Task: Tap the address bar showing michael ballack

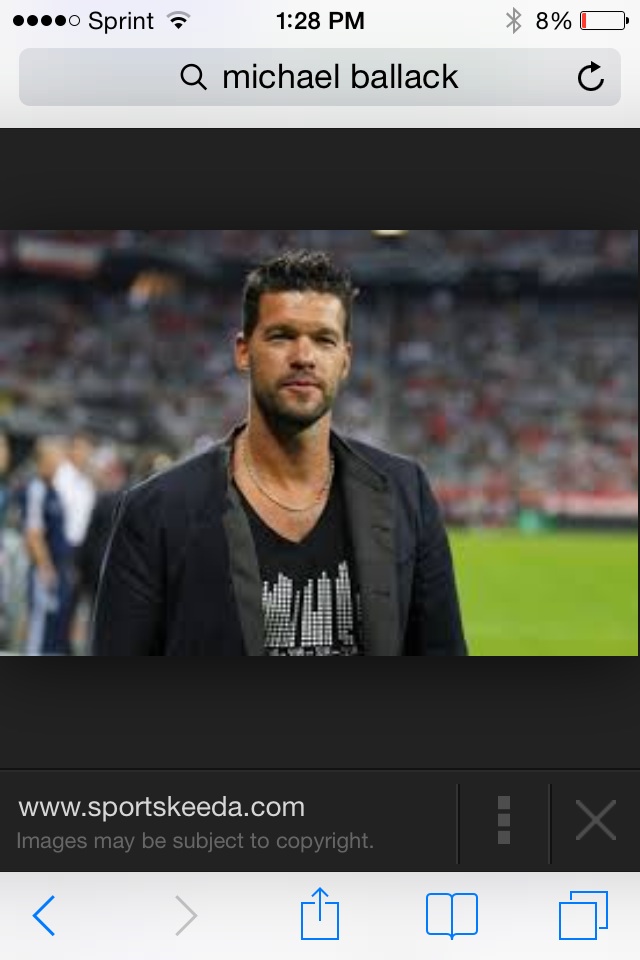Action: coord(320,77)
